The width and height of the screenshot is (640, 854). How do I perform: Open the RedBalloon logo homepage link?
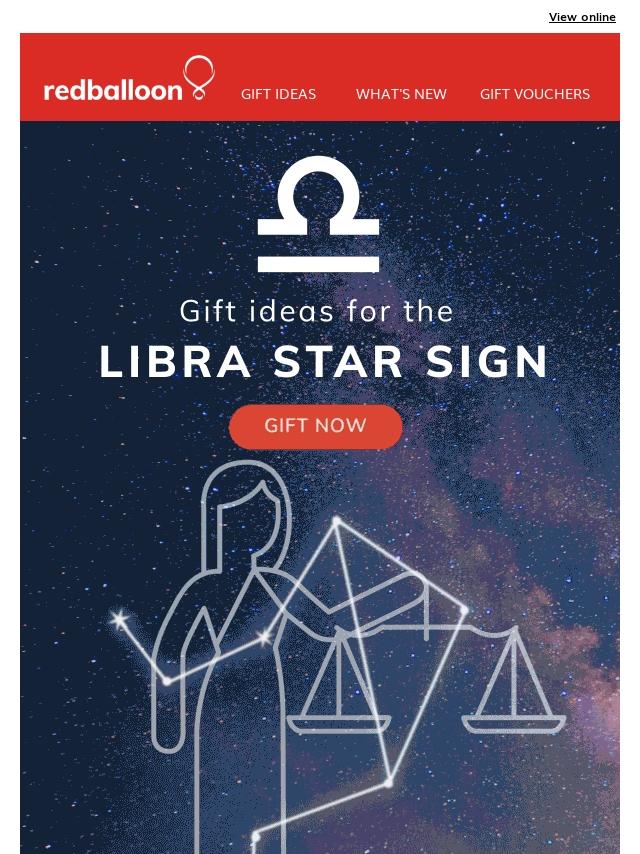pos(128,81)
